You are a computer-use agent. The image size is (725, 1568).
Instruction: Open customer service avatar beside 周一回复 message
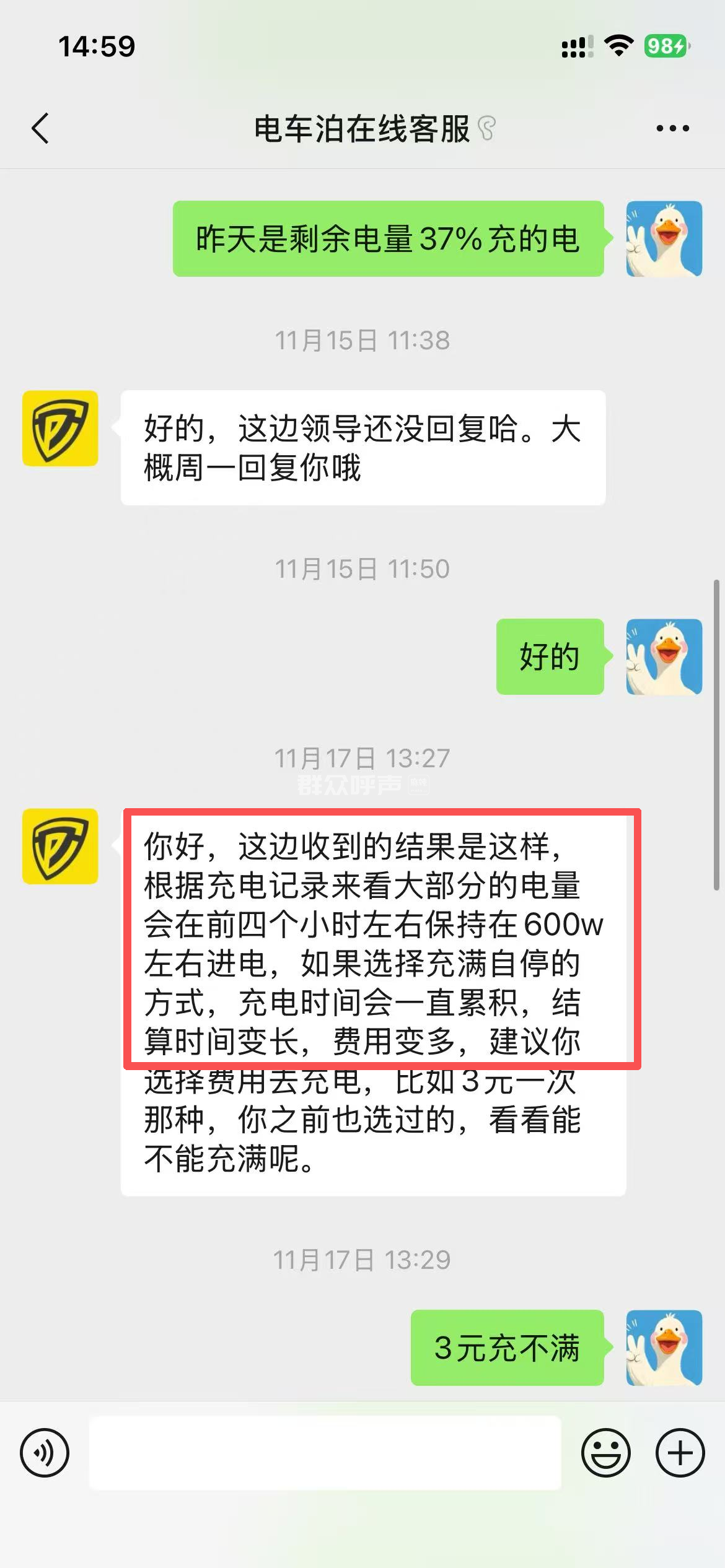(60, 428)
